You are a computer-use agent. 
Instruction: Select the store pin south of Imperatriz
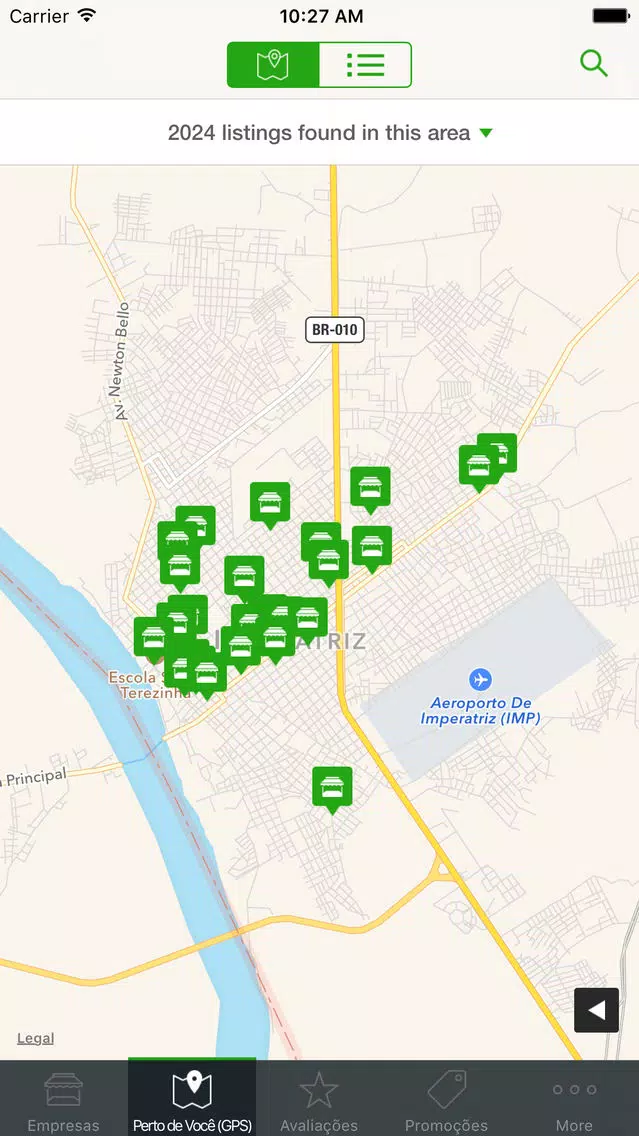click(332, 787)
